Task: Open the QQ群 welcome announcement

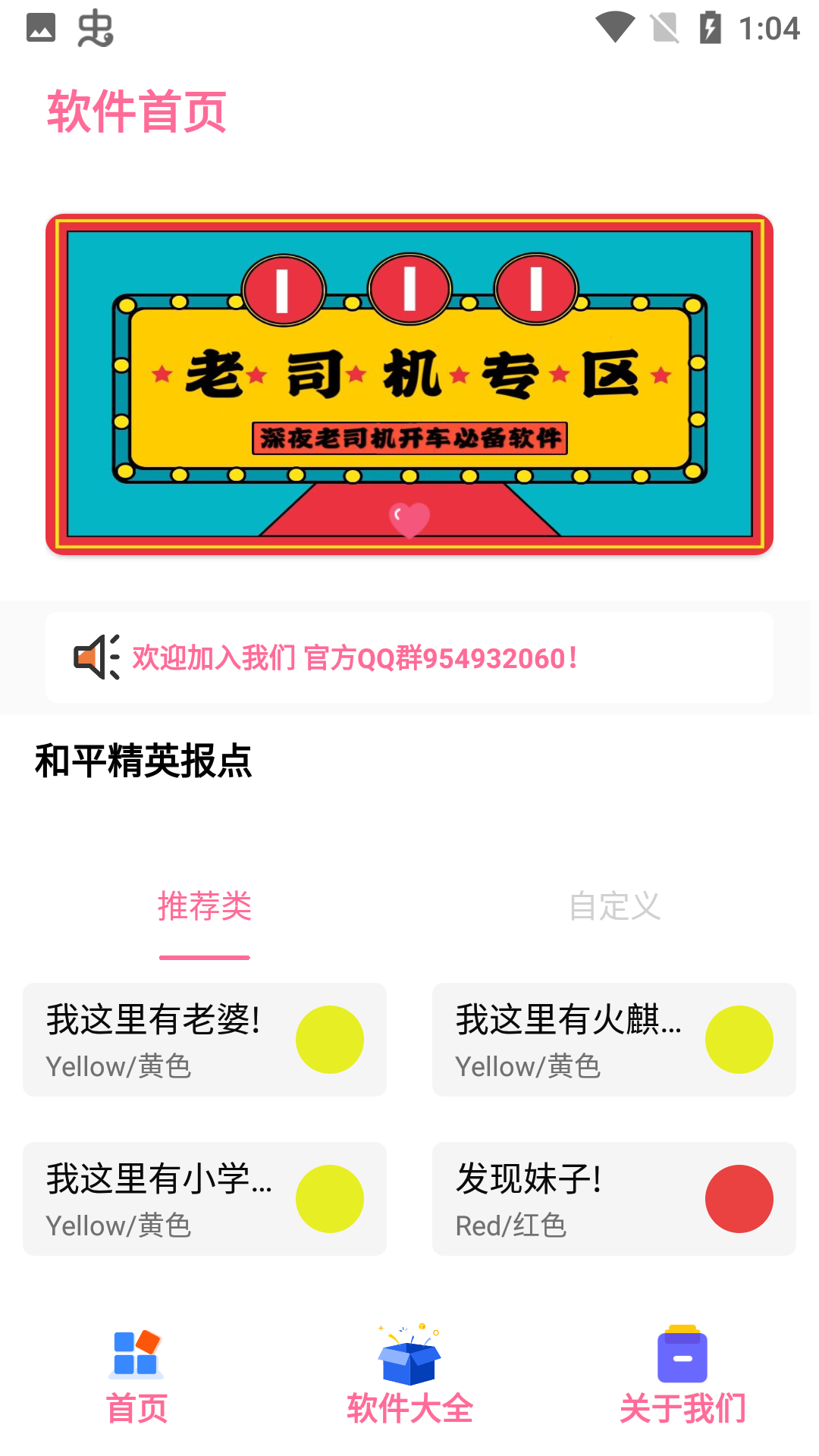Action: (x=409, y=657)
